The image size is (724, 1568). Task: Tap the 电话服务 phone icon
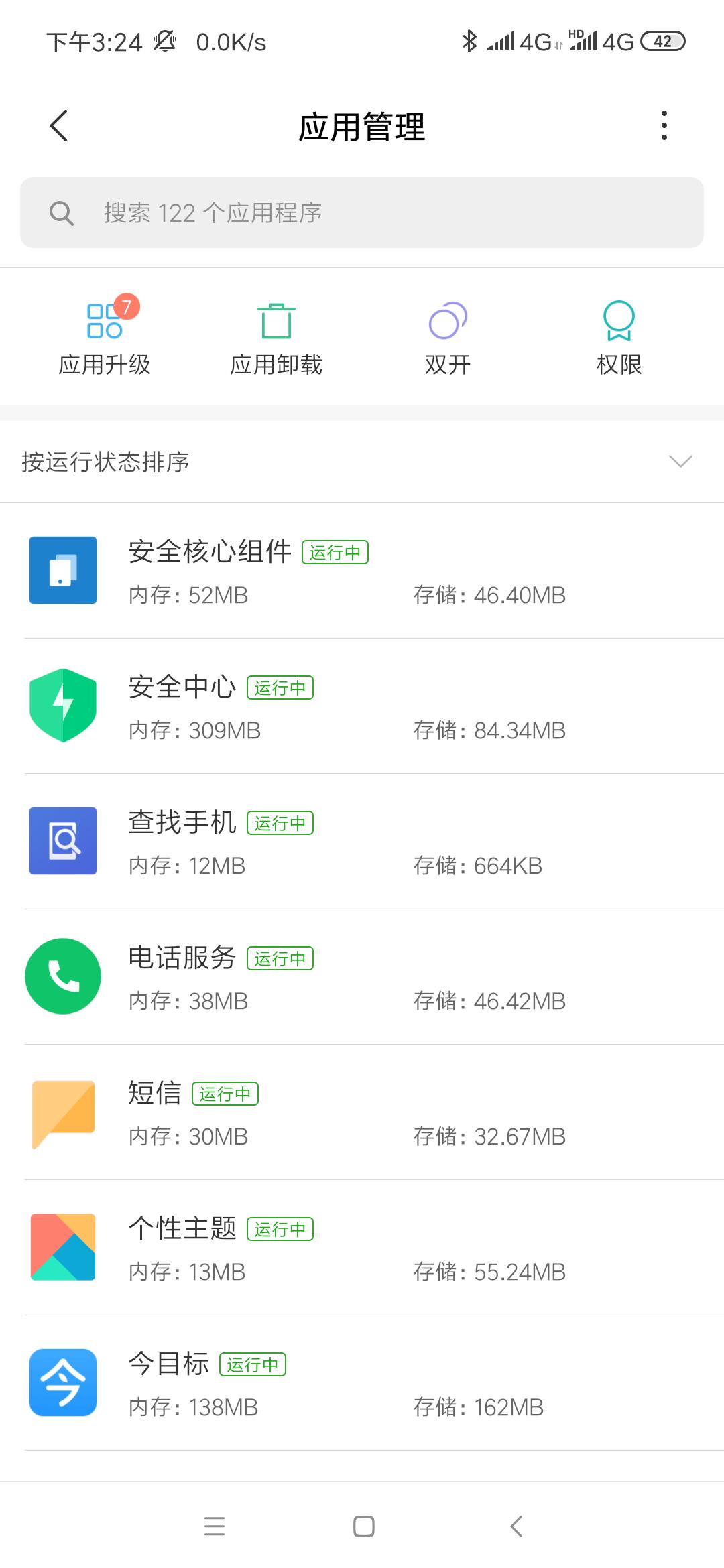coord(62,976)
